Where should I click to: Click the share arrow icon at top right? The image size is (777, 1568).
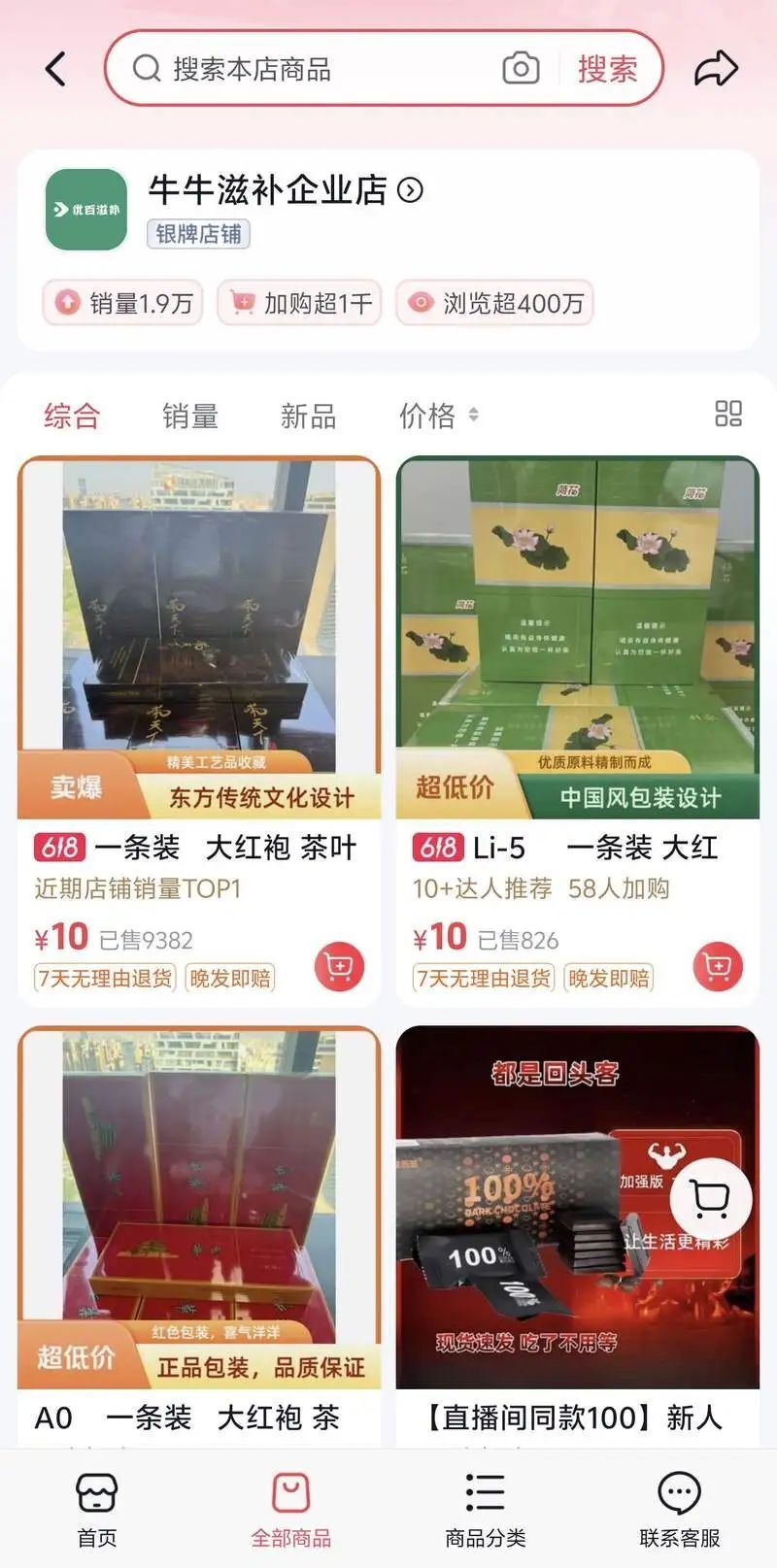716,68
